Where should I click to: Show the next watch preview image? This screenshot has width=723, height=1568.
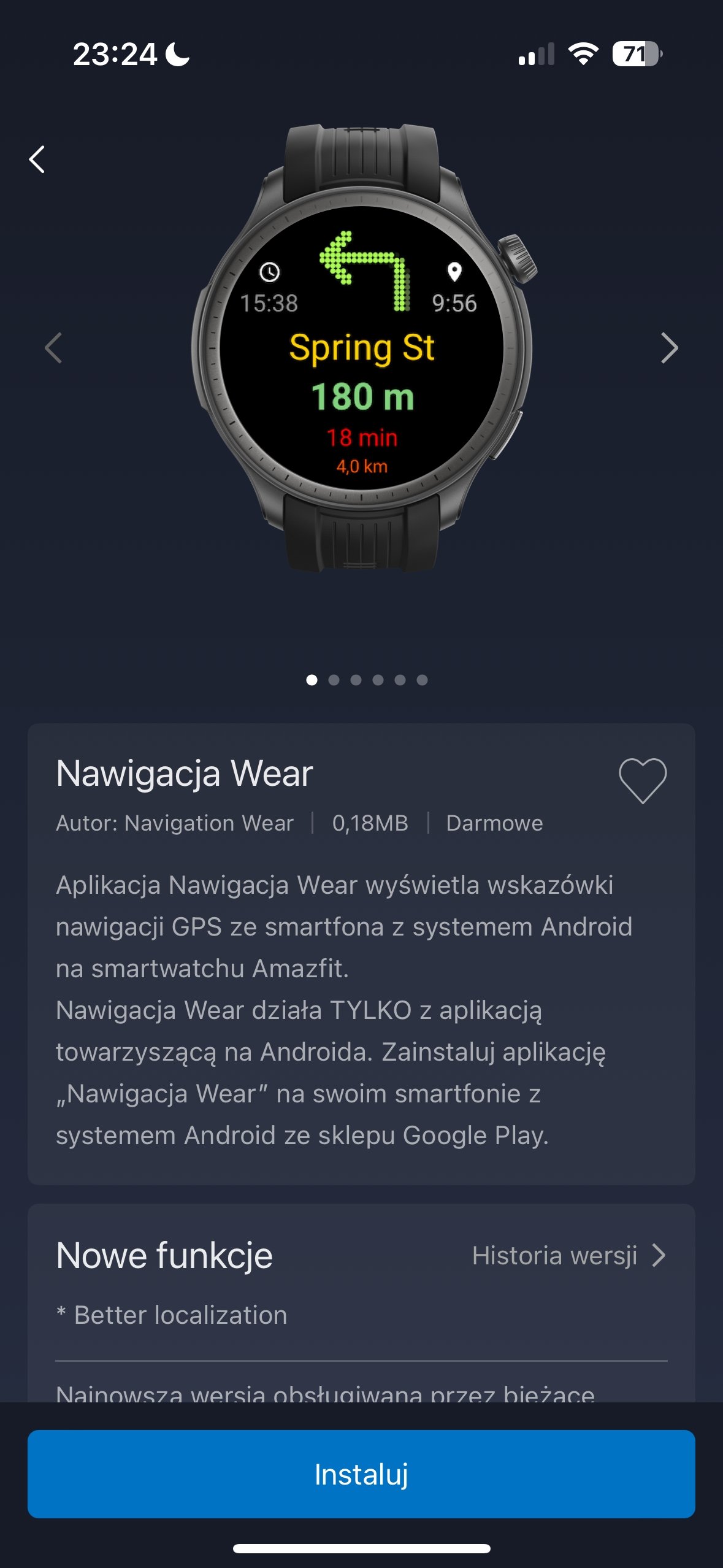coord(669,348)
